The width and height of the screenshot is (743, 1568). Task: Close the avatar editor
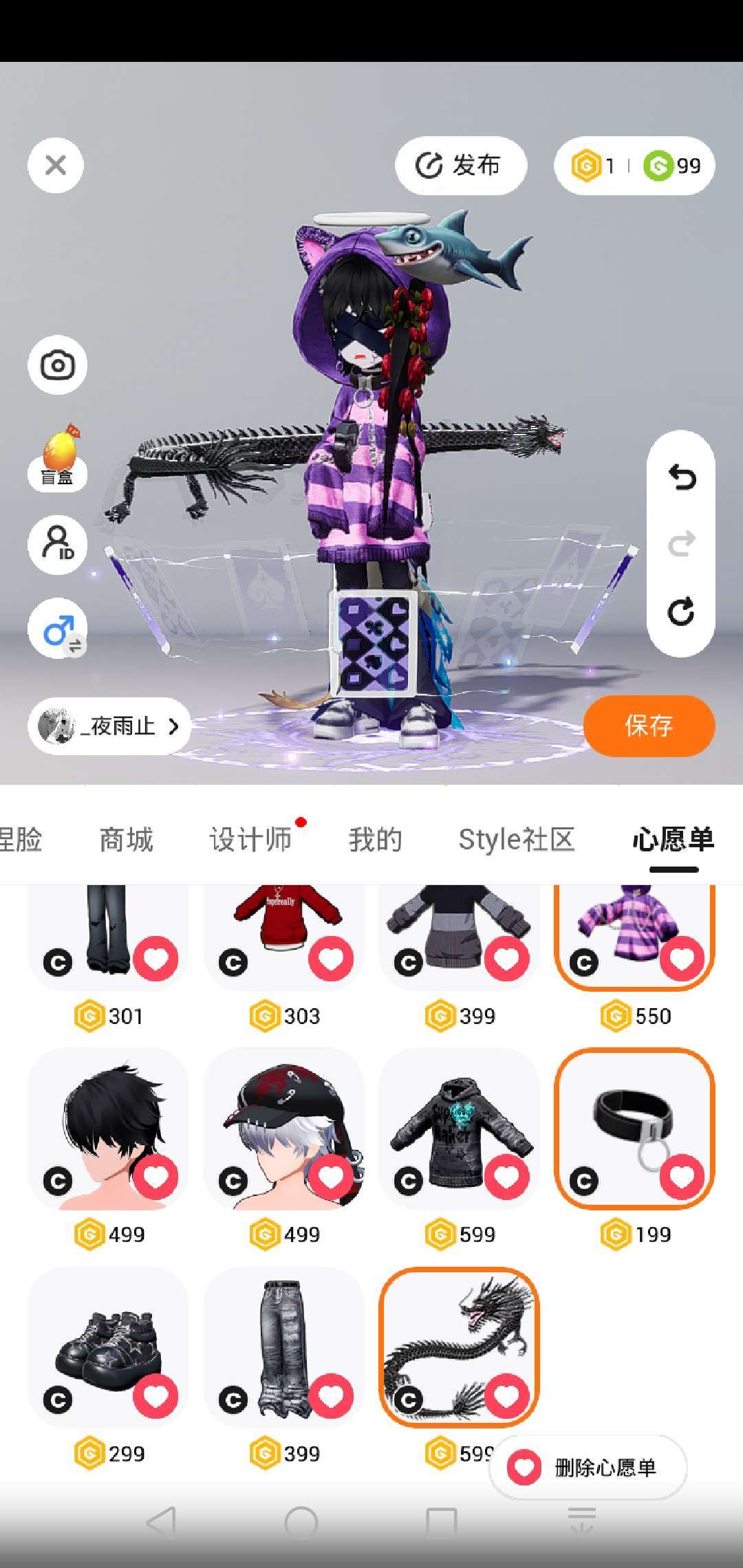[56, 165]
